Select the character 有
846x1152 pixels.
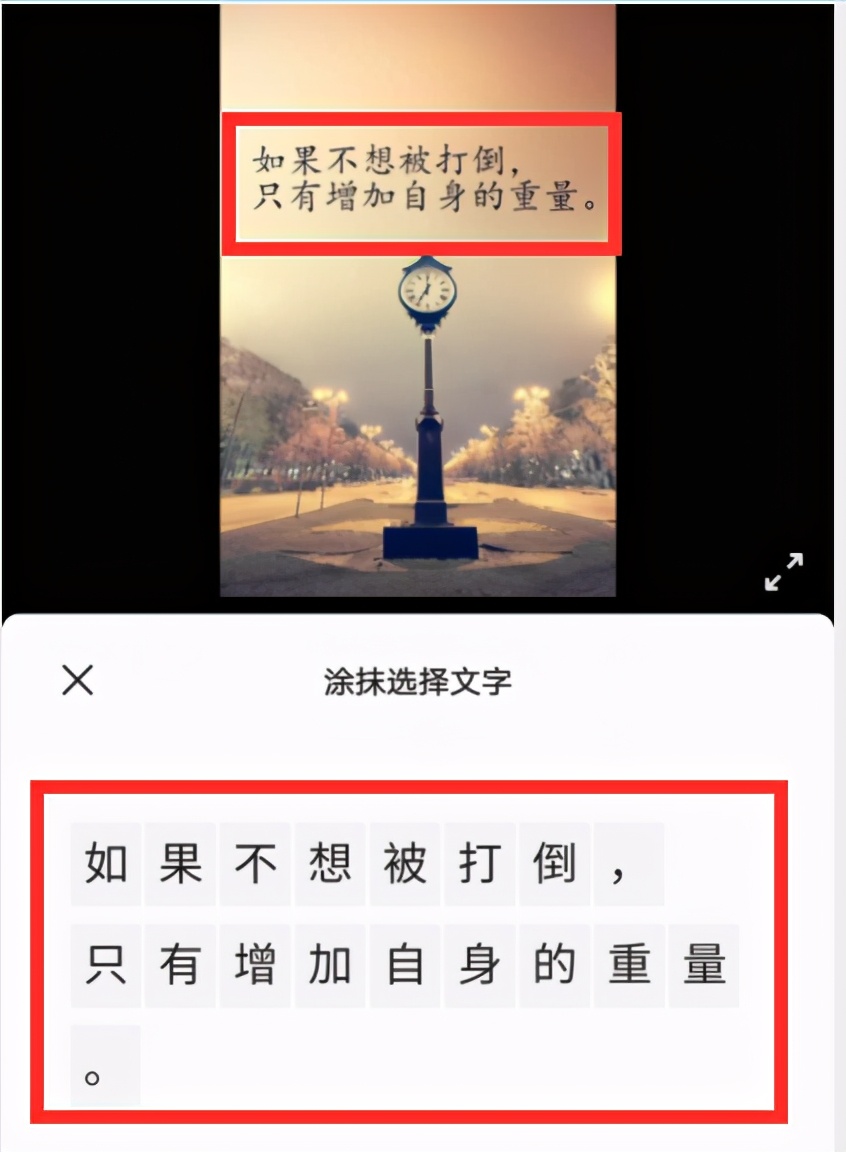coord(181,965)
